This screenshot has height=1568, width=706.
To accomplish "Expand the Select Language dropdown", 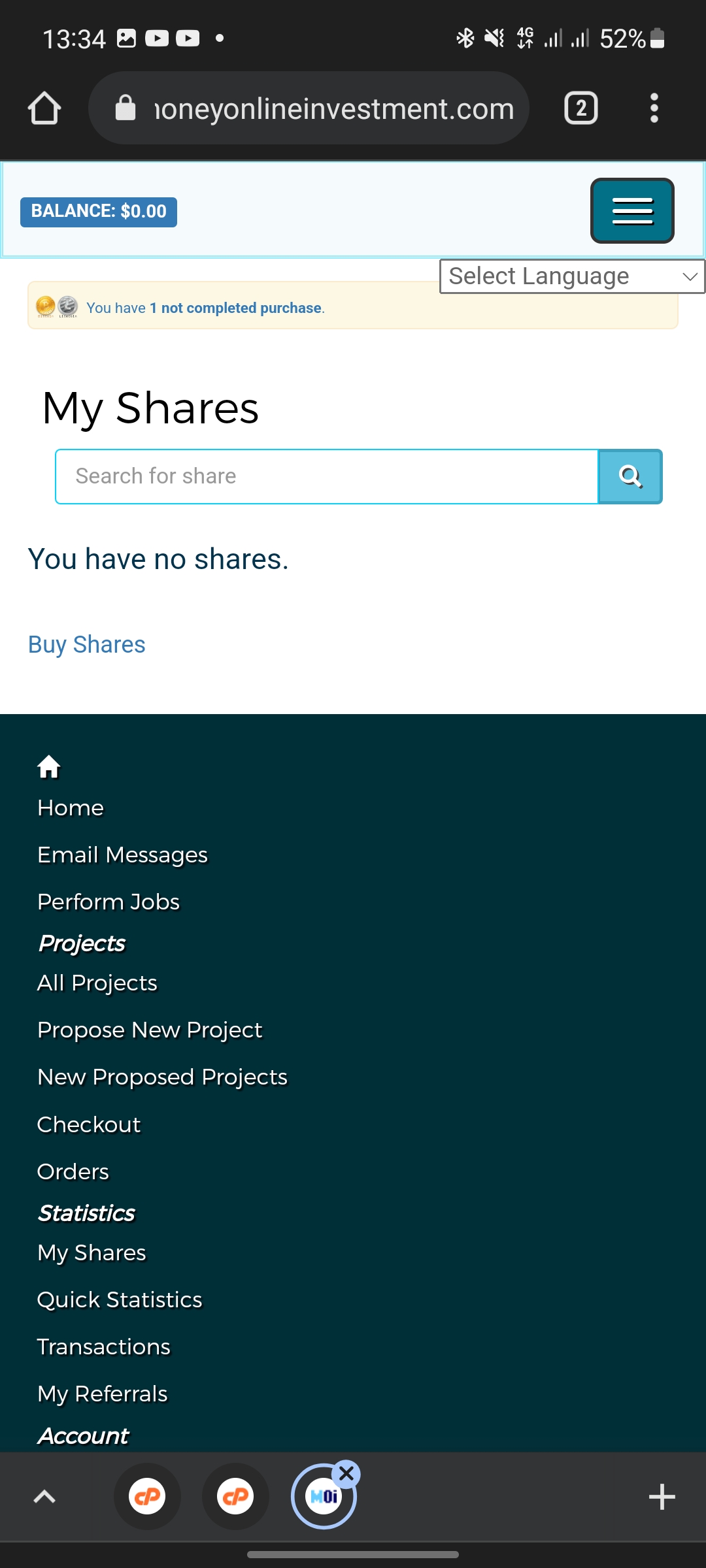I will click(573, 276).
